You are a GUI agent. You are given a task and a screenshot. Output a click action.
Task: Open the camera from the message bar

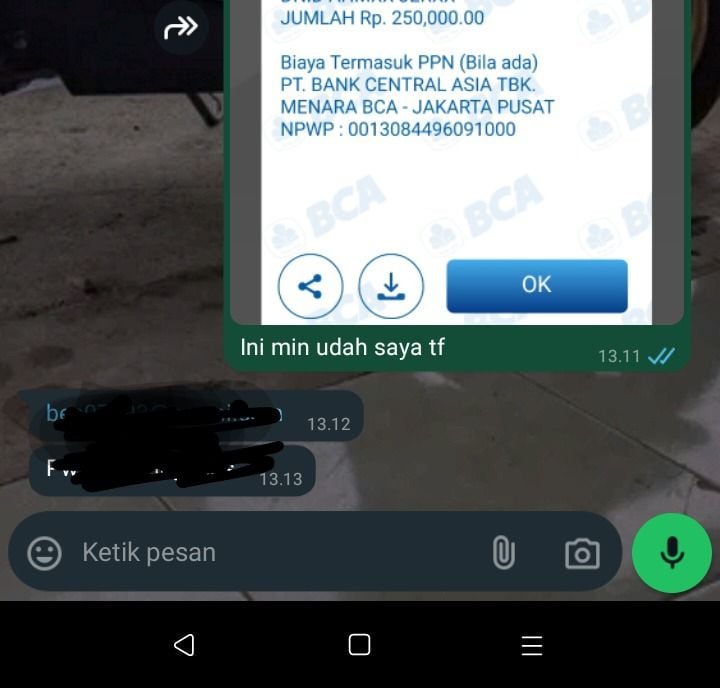(581, 553)
